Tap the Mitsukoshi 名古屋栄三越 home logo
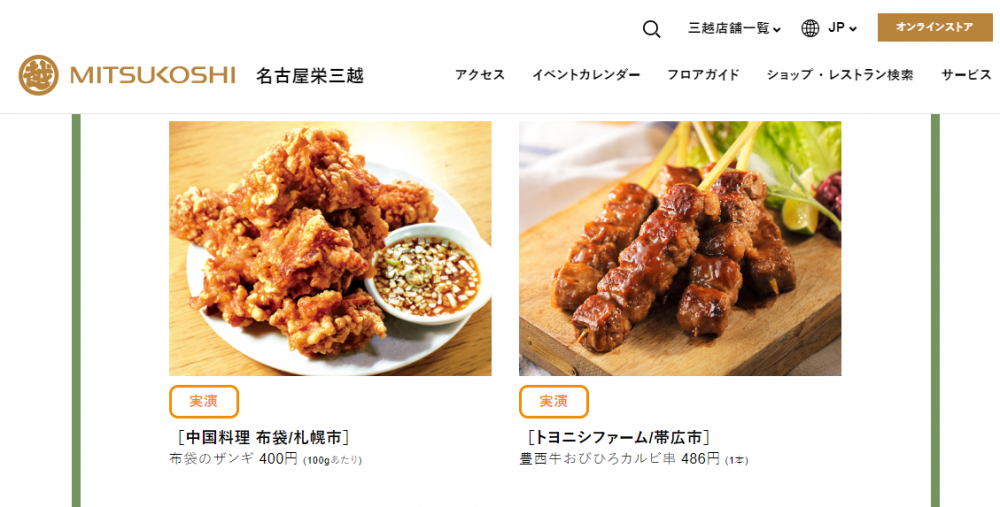The width and height of the screenshot is (1000, 507). [191, 75]
